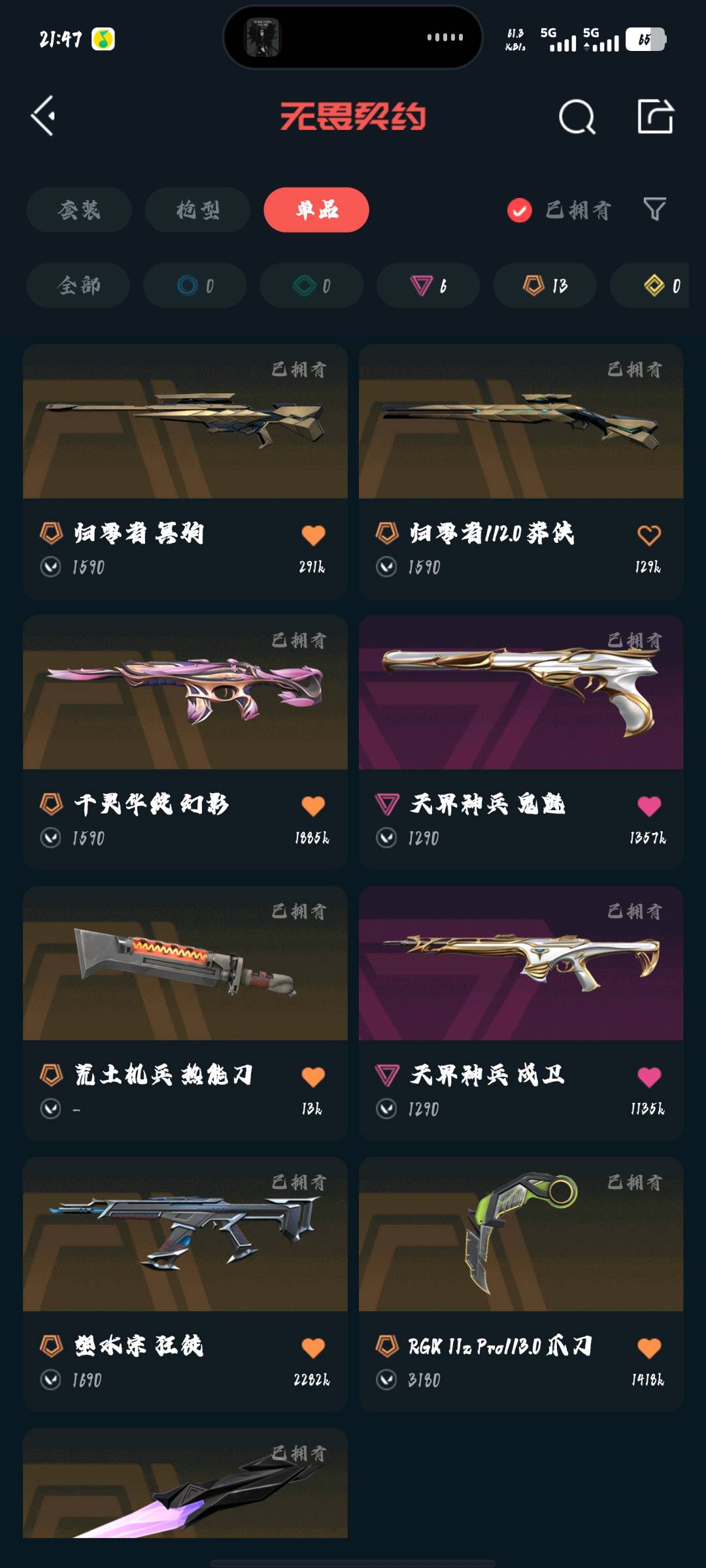This screenshot has height=1568, width=706.
Task: Switch to the 套装 tab
Action: [79, 210]
